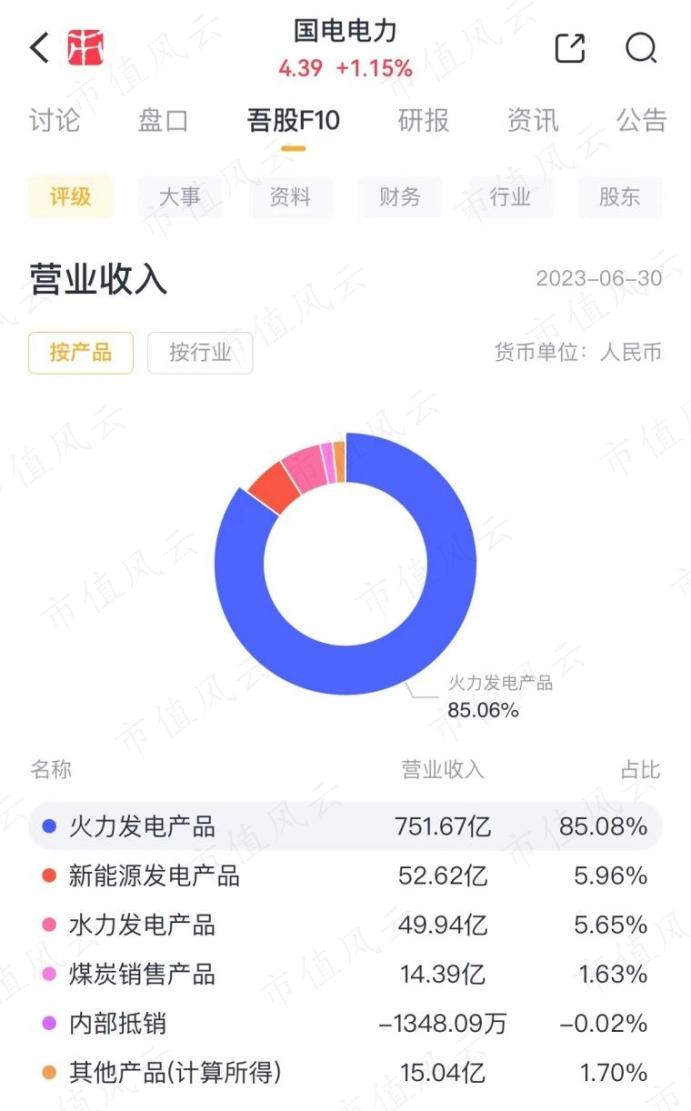Show revenue 按产品

[x=81, y=352]
